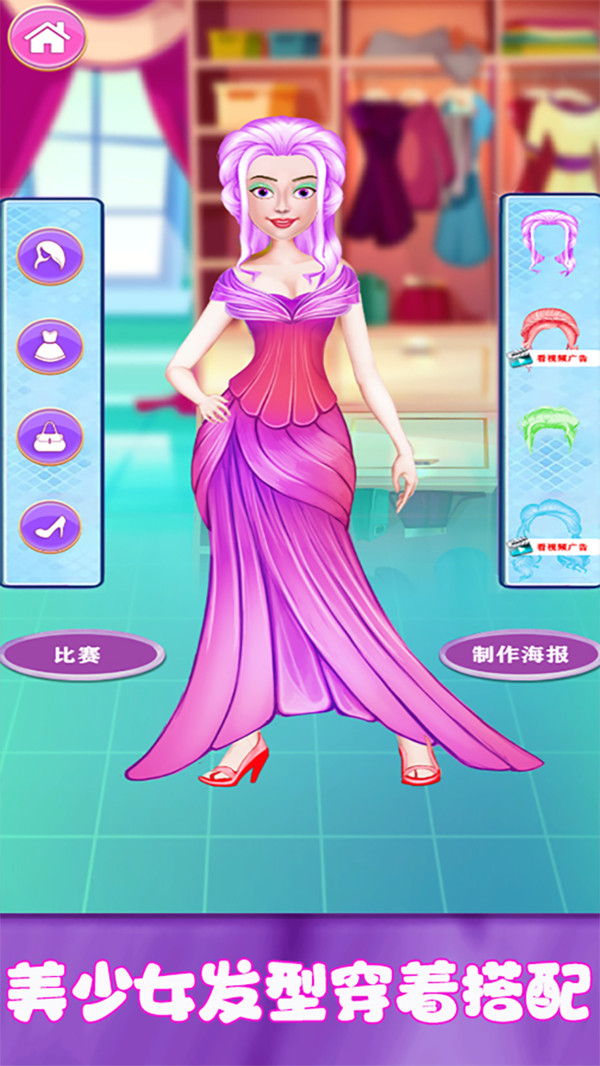The width and height of the screenshot is (600, 1066).
Task: Open the dress category
Action: click(49, 346)
